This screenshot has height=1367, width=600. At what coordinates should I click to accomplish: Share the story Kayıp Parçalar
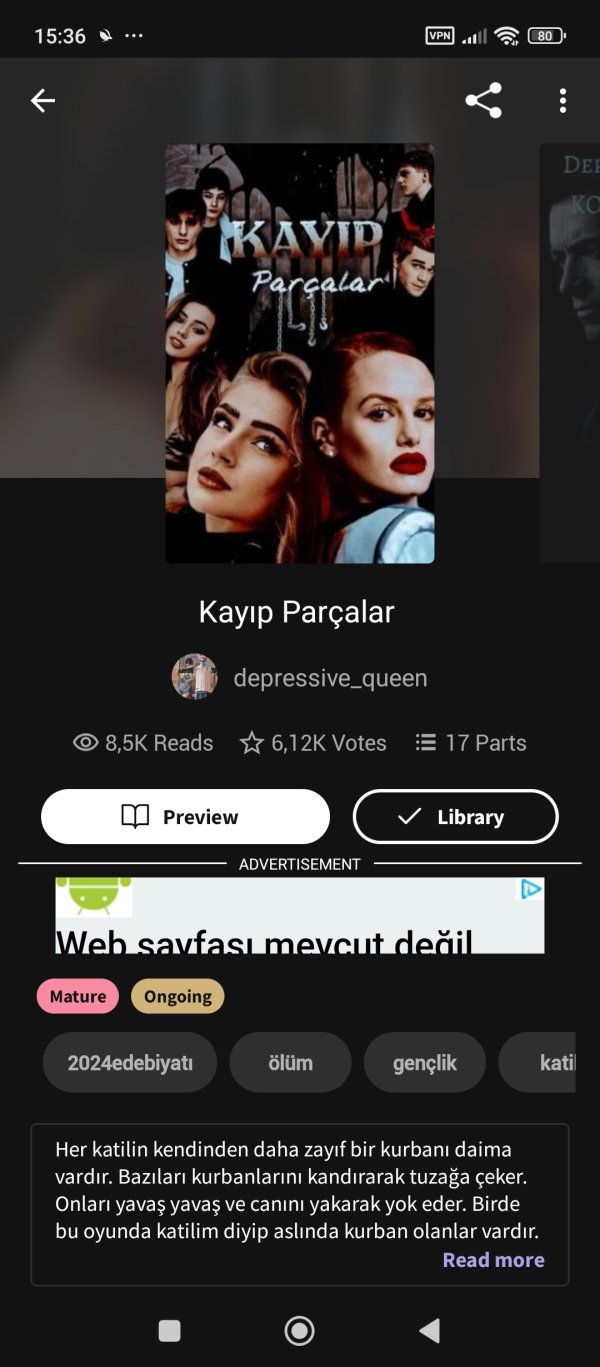483,100
